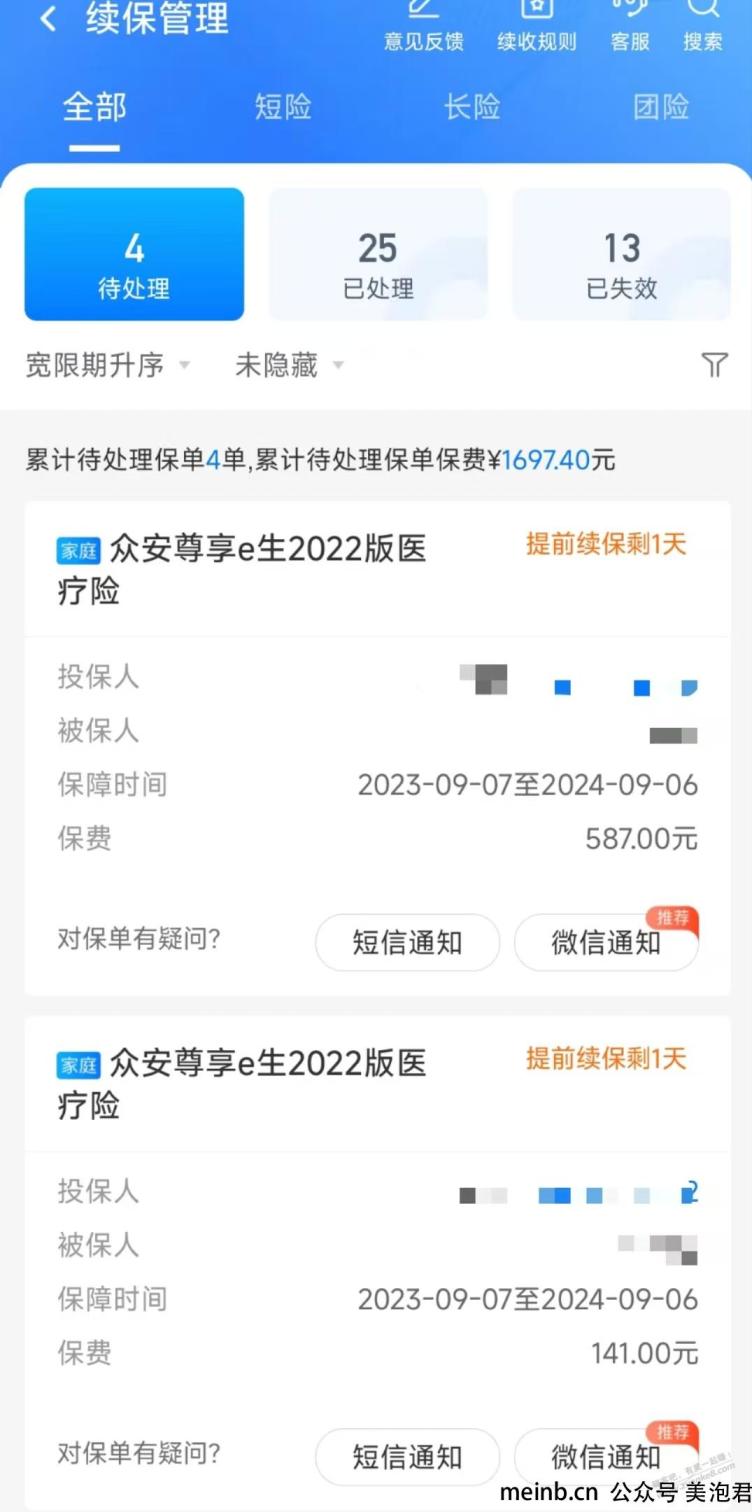Contact 客服 customer service
This screenshot has height=1512, width=752.
click(x=630, y=26)
